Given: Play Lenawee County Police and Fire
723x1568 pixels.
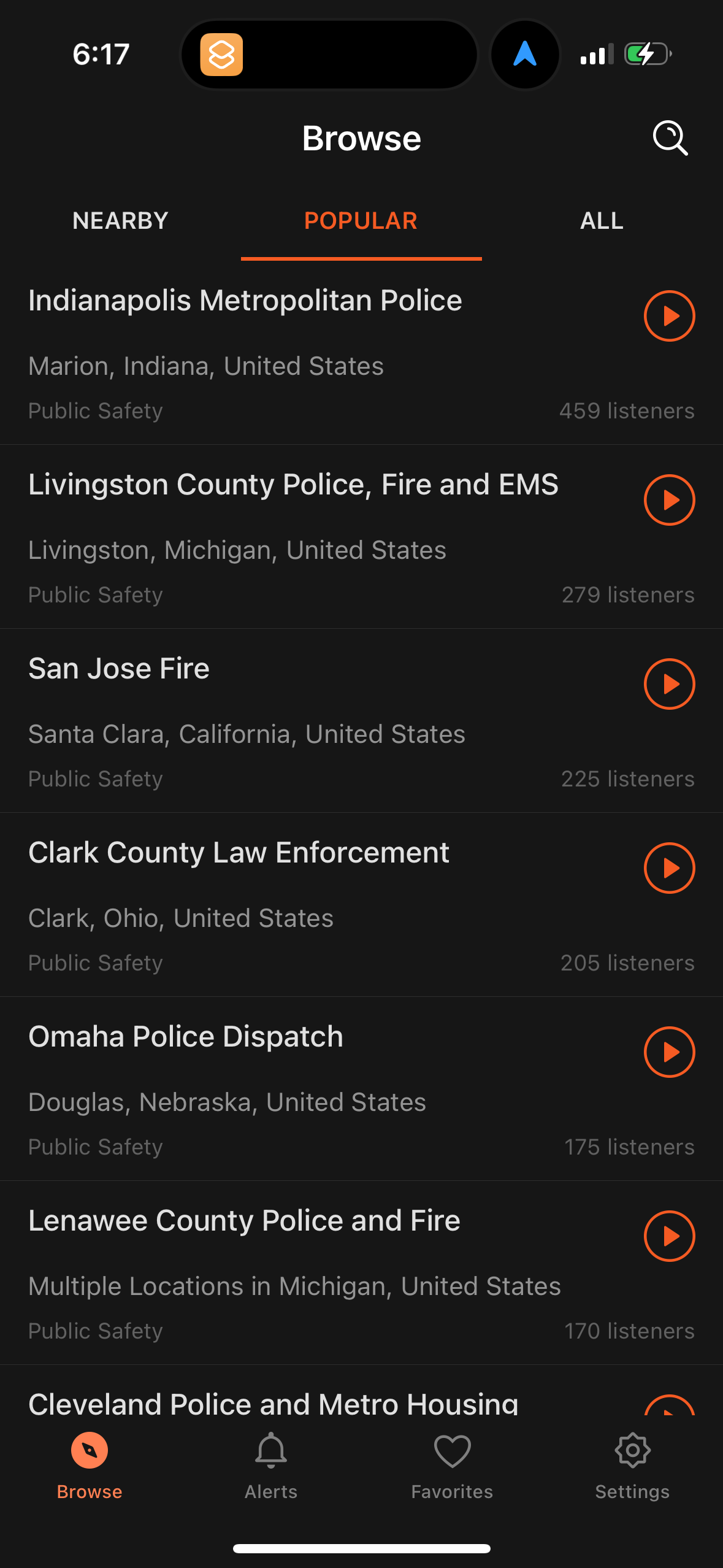Looking at the screenshot, I should pyautogui.click(x=670, y=1236).
